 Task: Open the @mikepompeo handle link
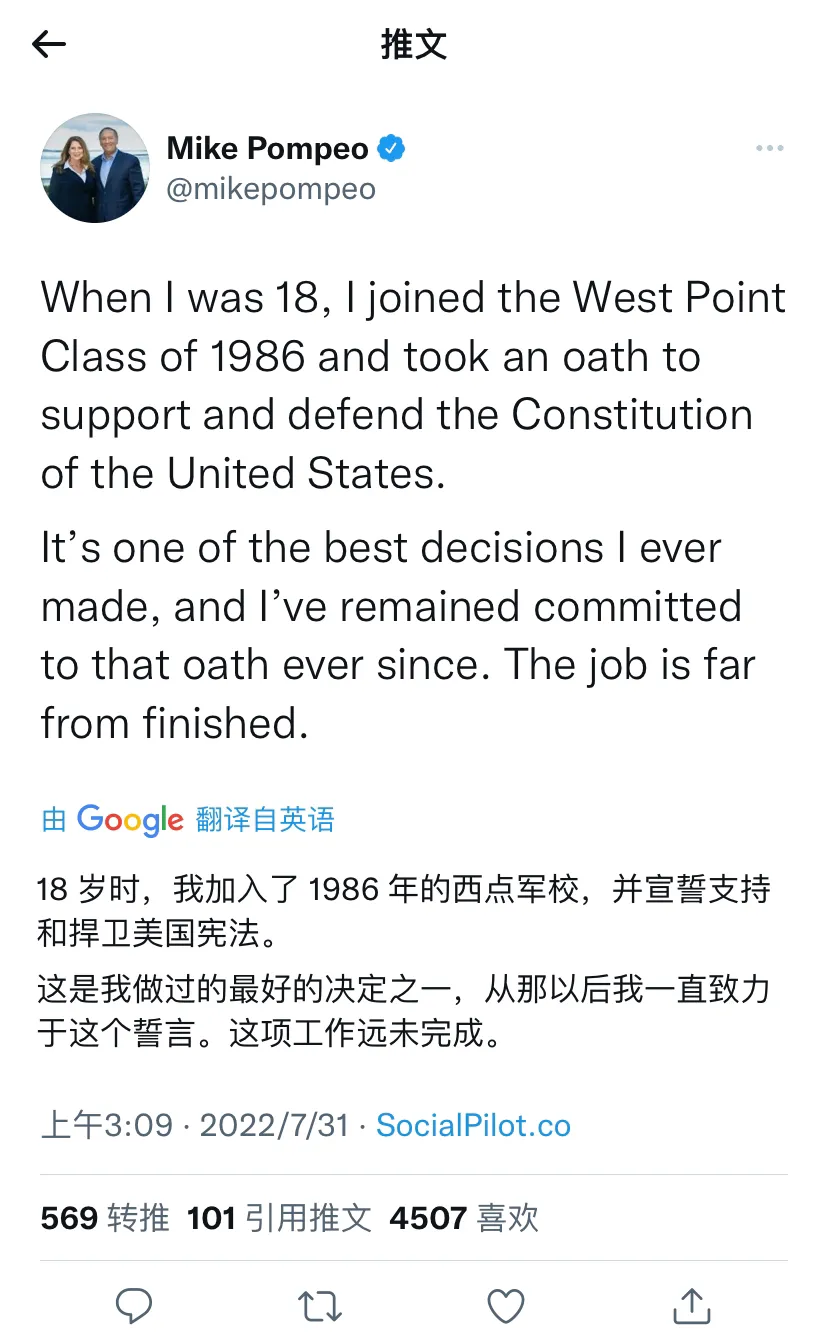pyautogui.click(x=271, y=189)
